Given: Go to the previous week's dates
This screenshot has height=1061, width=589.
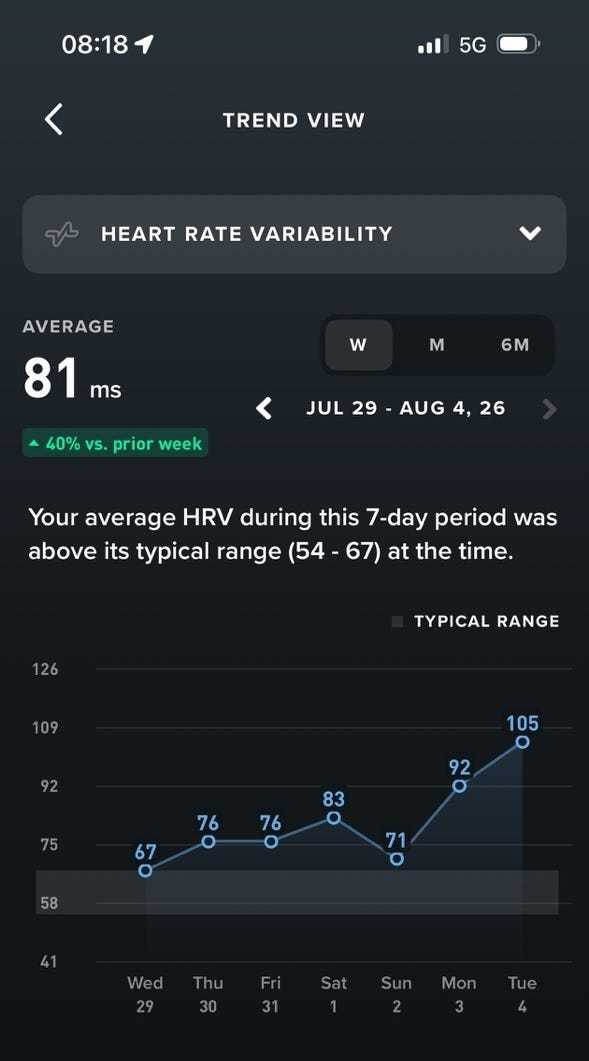Looking at the screenshot, I should [264, 409].
